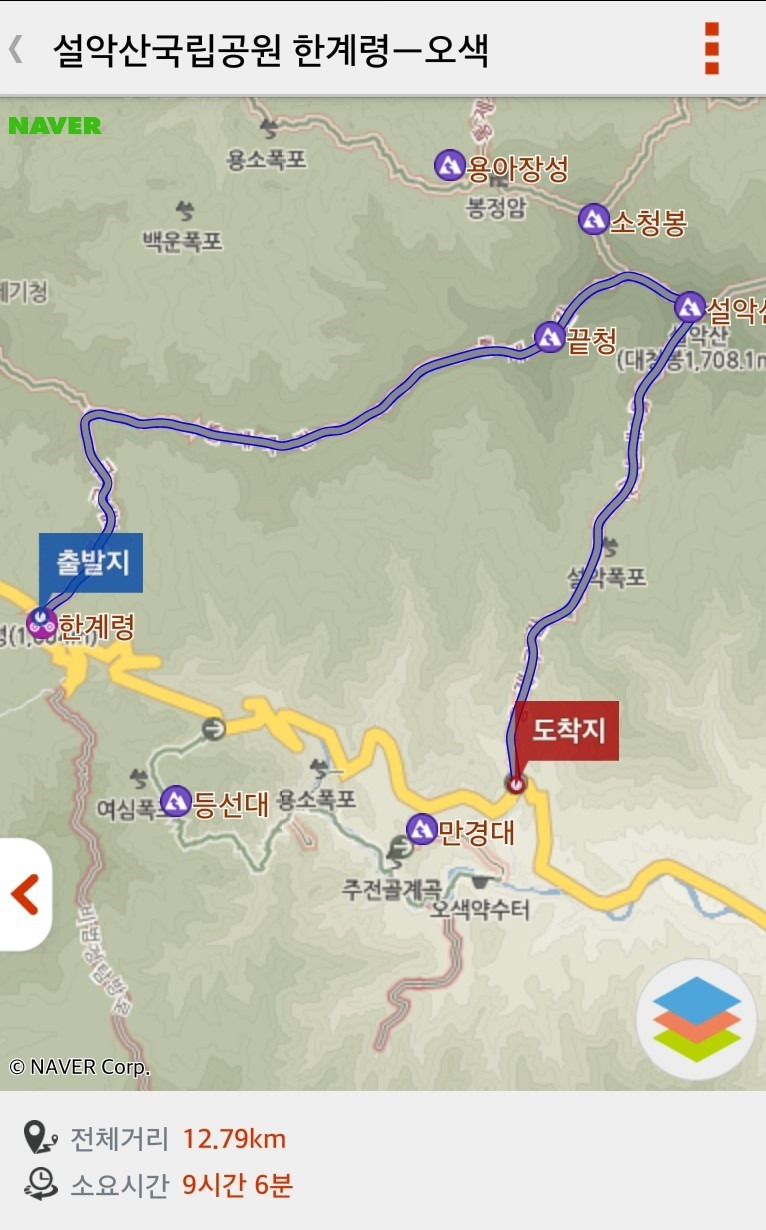Select the 소청봉 peak marker
Screen dimensions: 766x1230
click(594, 219)
